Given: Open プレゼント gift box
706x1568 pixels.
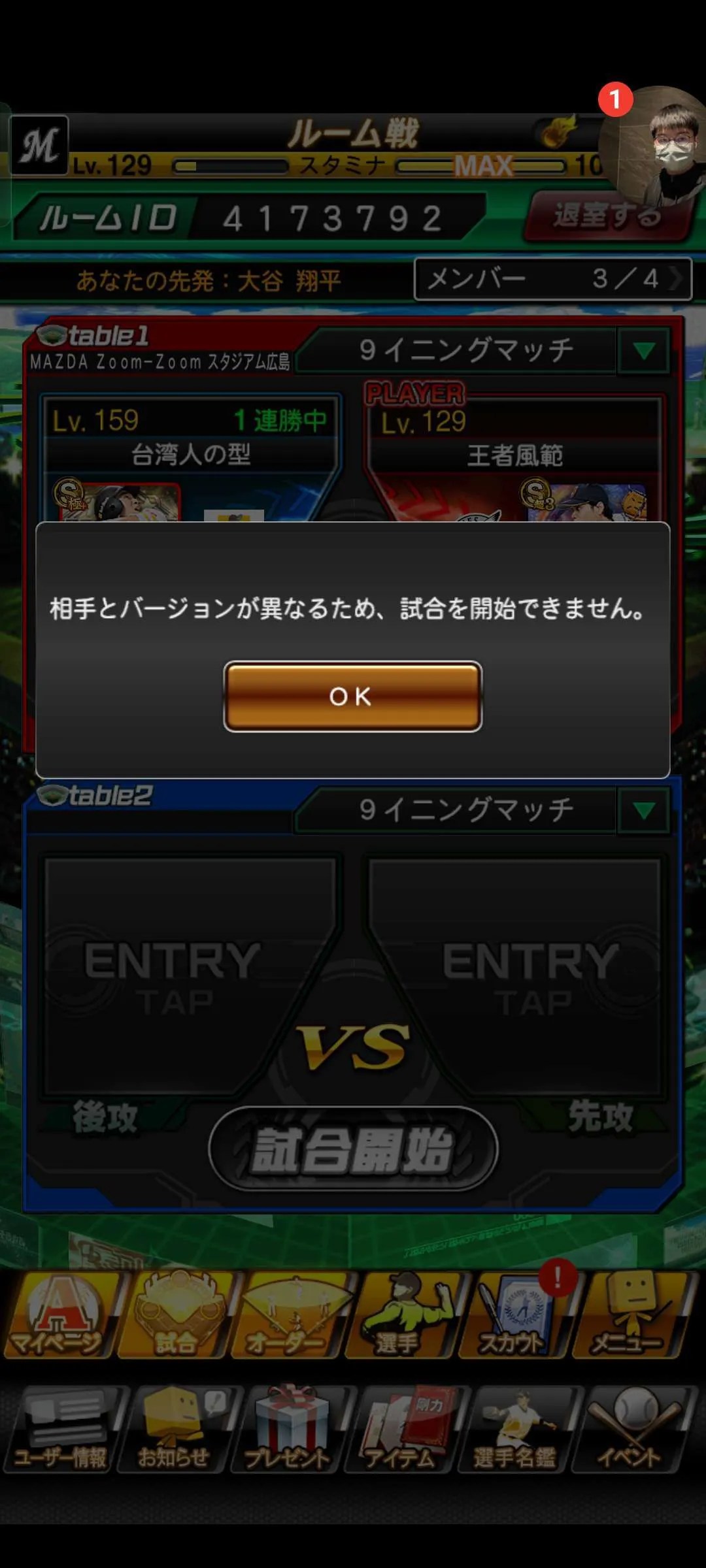Looking at the screenshot, I should coord(288,1431).
